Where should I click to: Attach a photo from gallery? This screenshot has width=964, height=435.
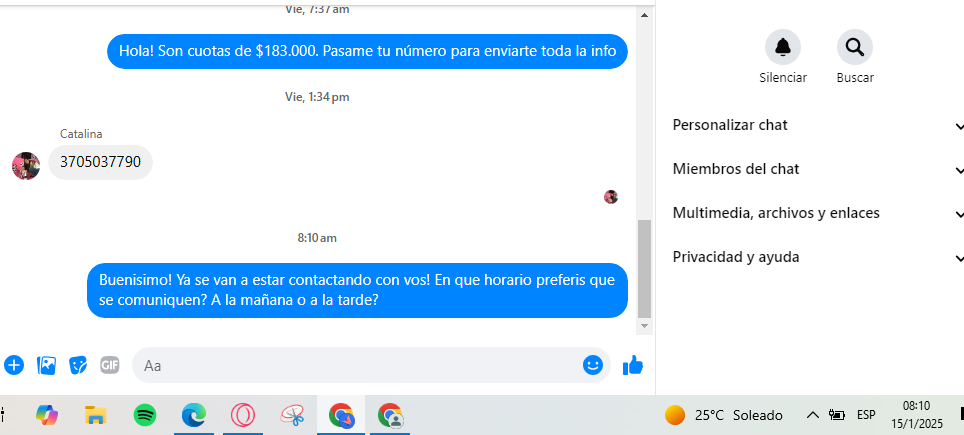coord(46,365)
